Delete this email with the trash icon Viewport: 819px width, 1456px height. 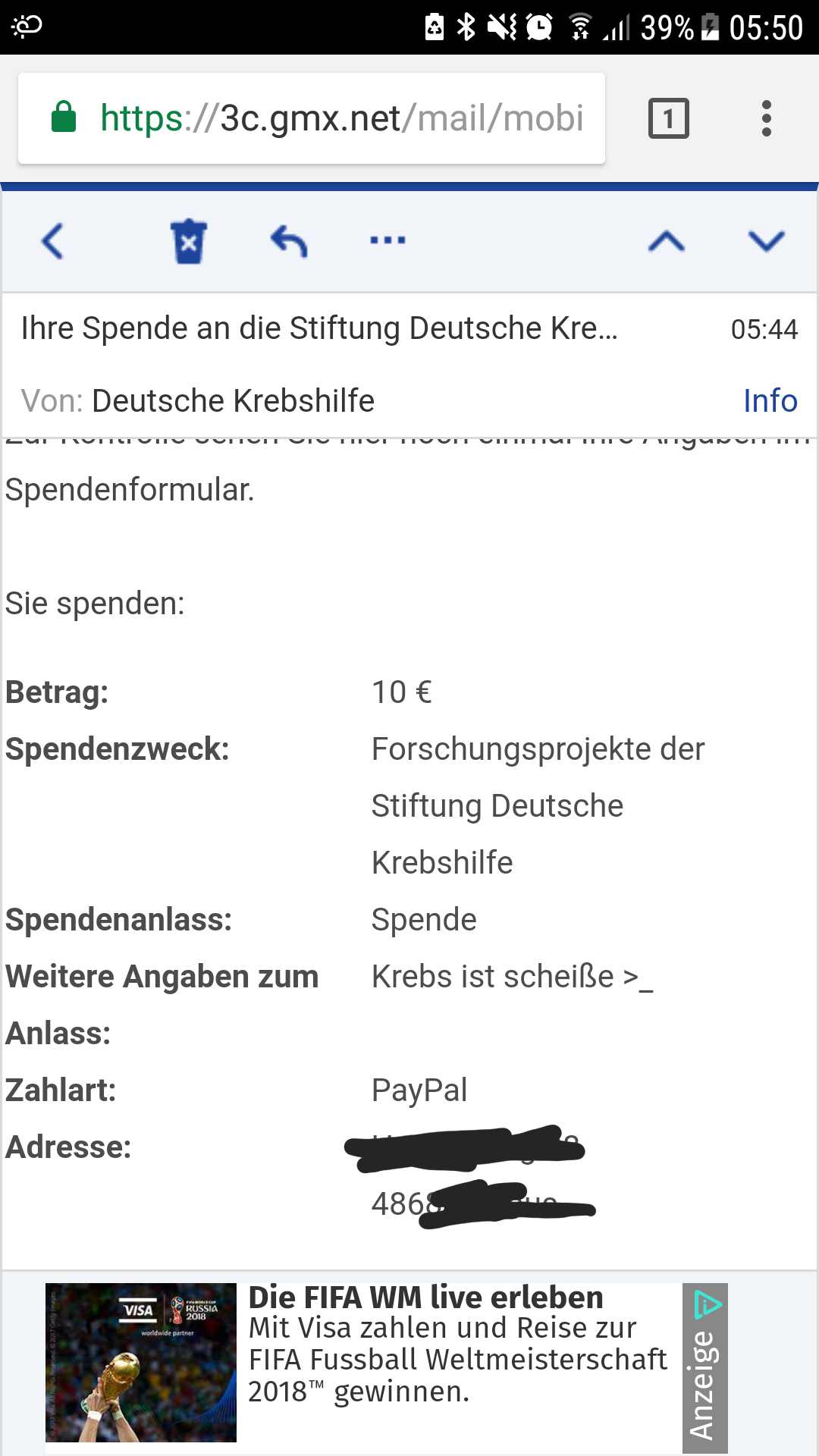(x=188, y=241)
